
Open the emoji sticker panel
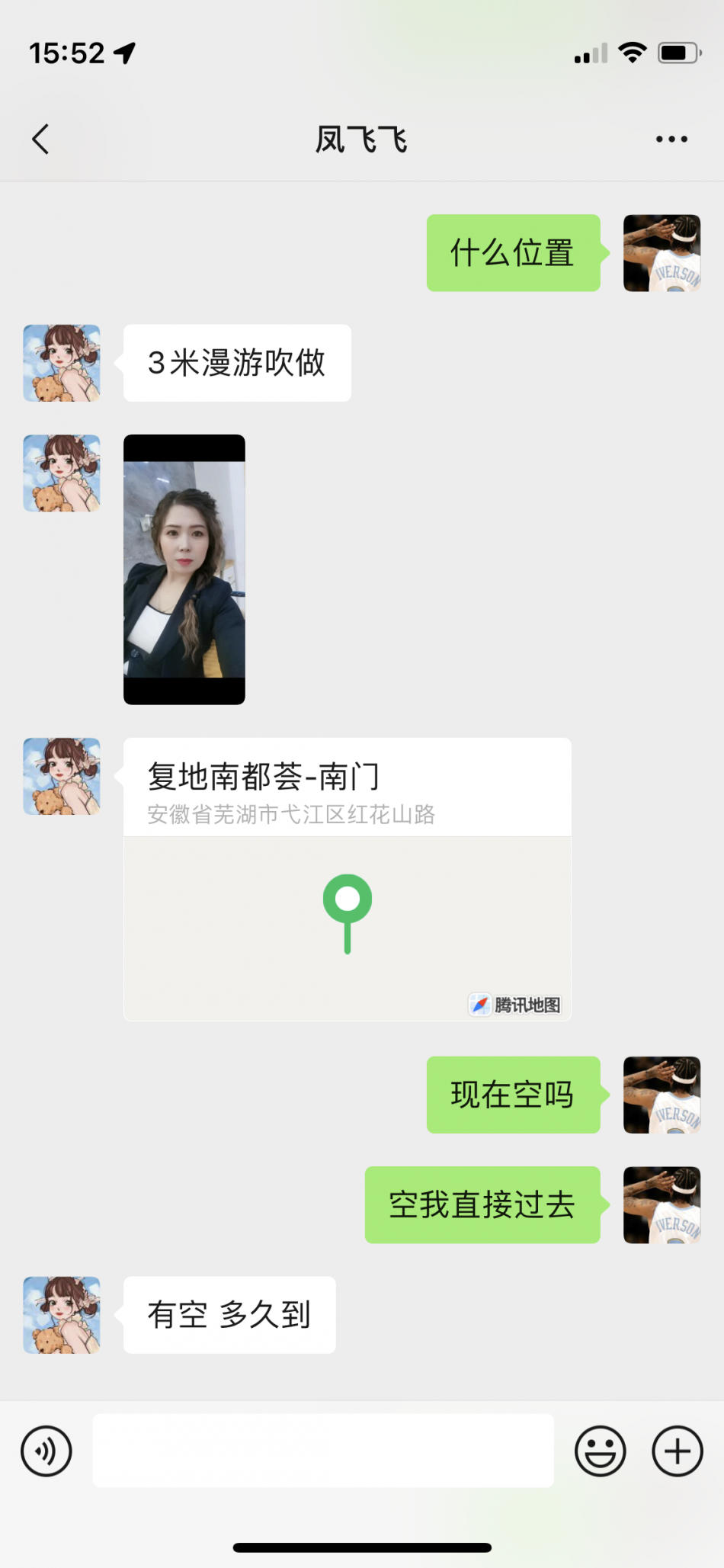coord(600,1451)
